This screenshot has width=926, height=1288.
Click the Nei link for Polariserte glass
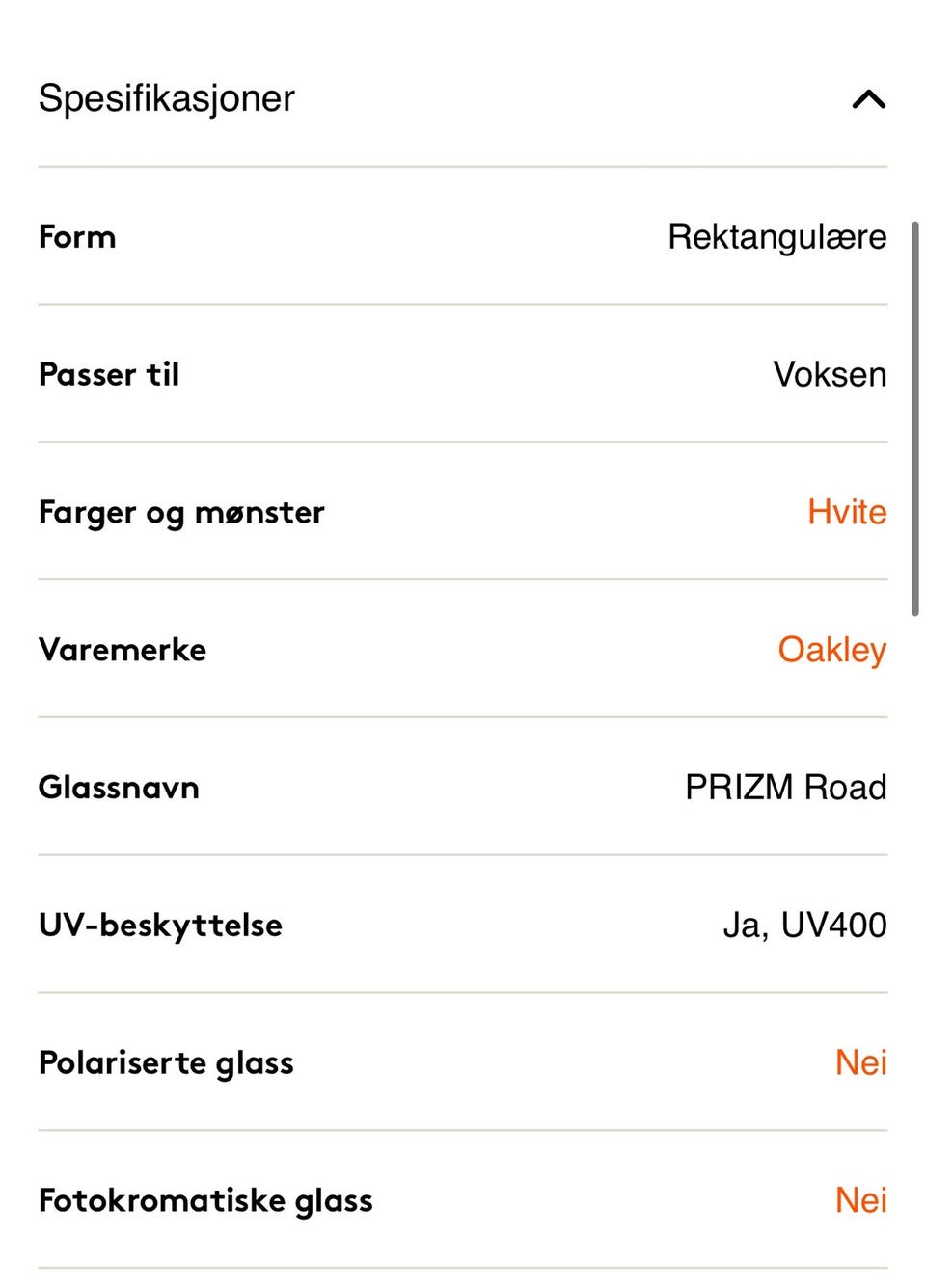(x=861, y=1062)
